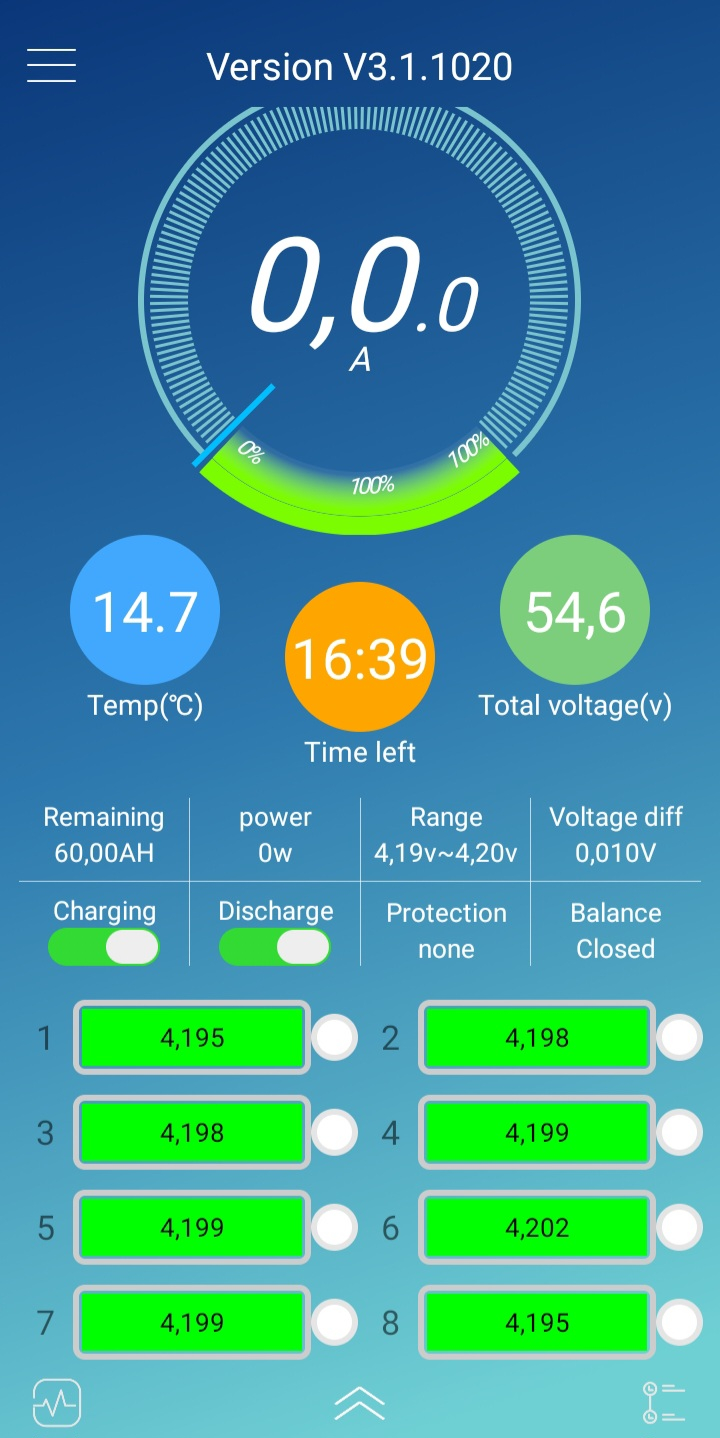Toggle the Charging switch

[104, 946]
